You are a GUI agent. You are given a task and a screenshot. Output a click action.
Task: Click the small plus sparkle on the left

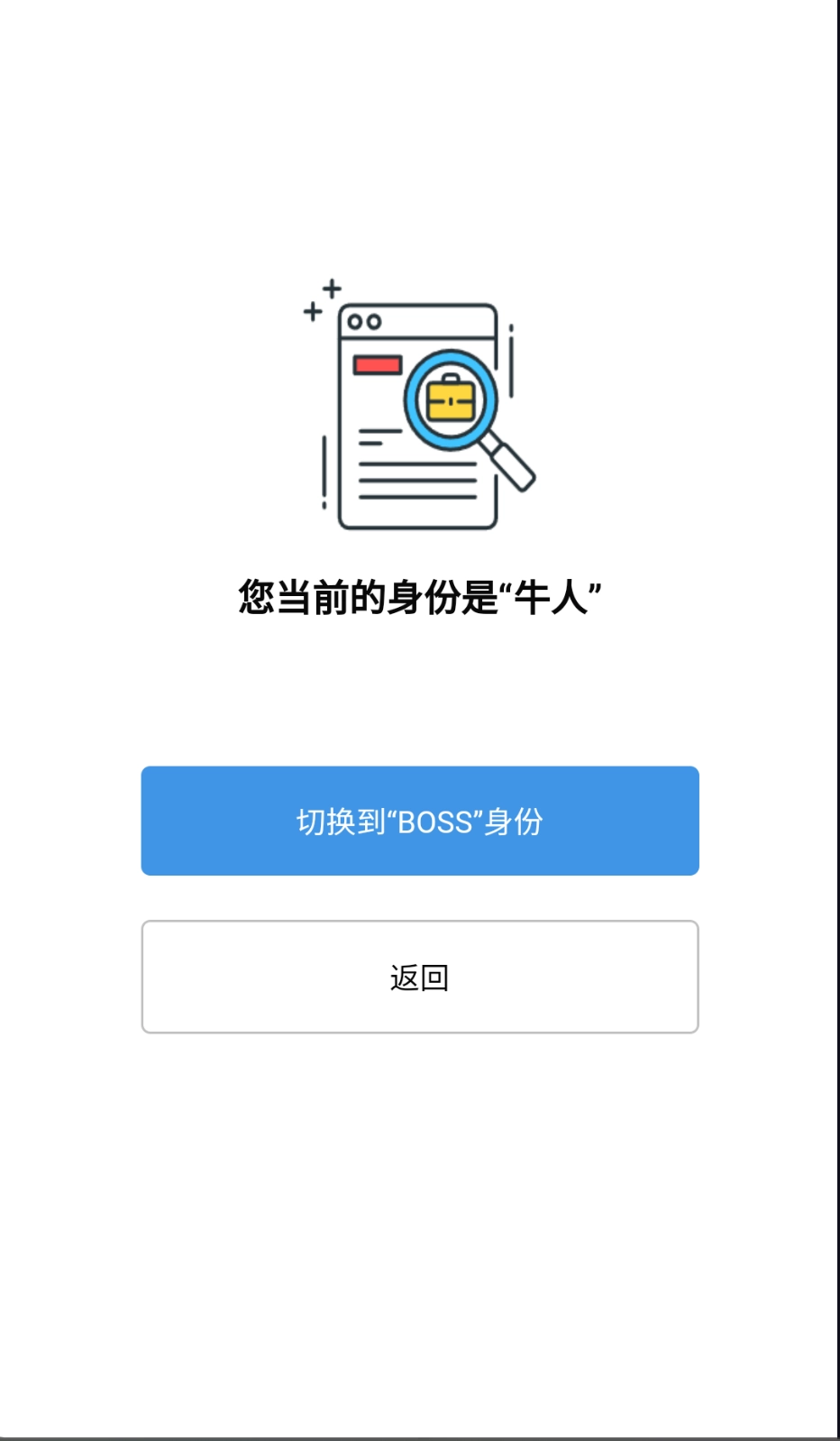(x=311, y=311)
